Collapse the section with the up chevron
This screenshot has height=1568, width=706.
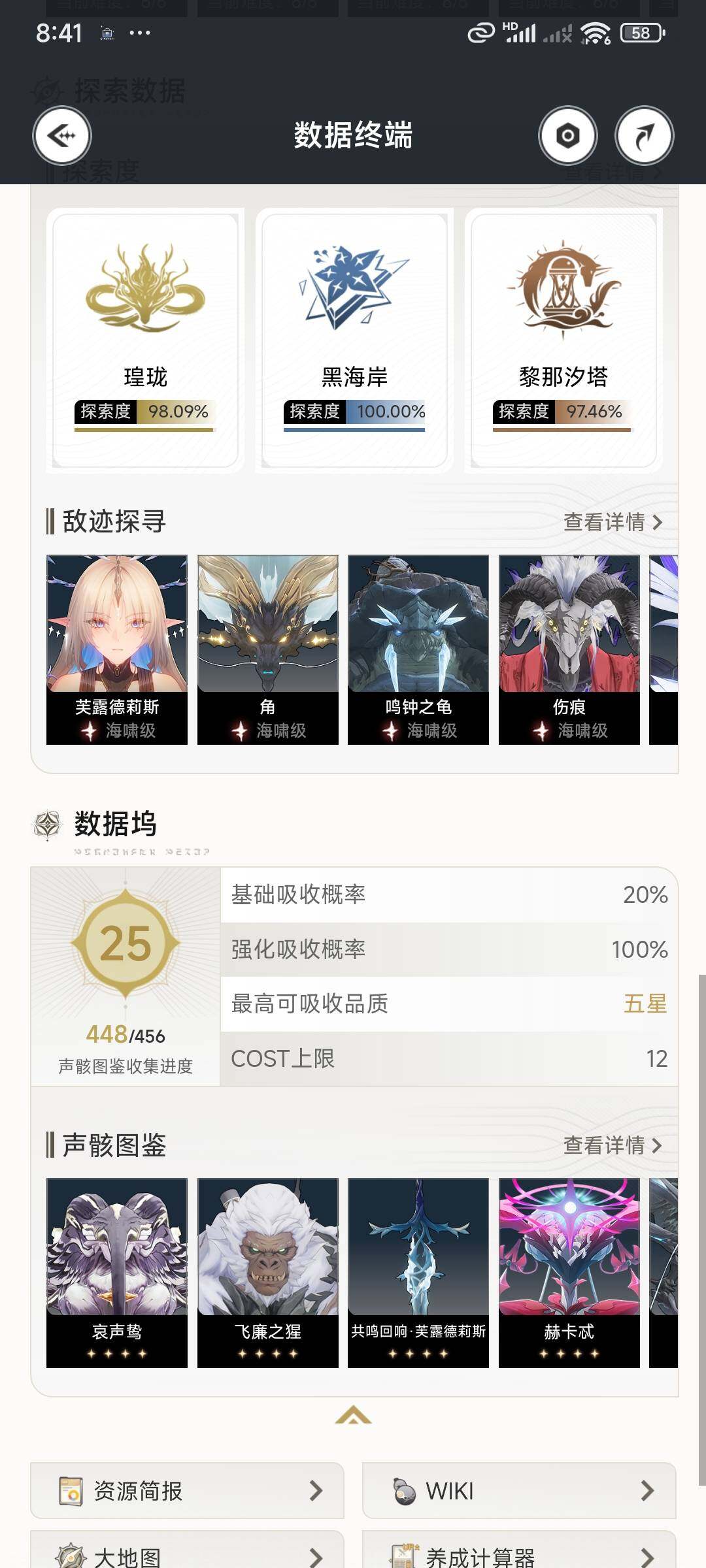coord(353,1414)
